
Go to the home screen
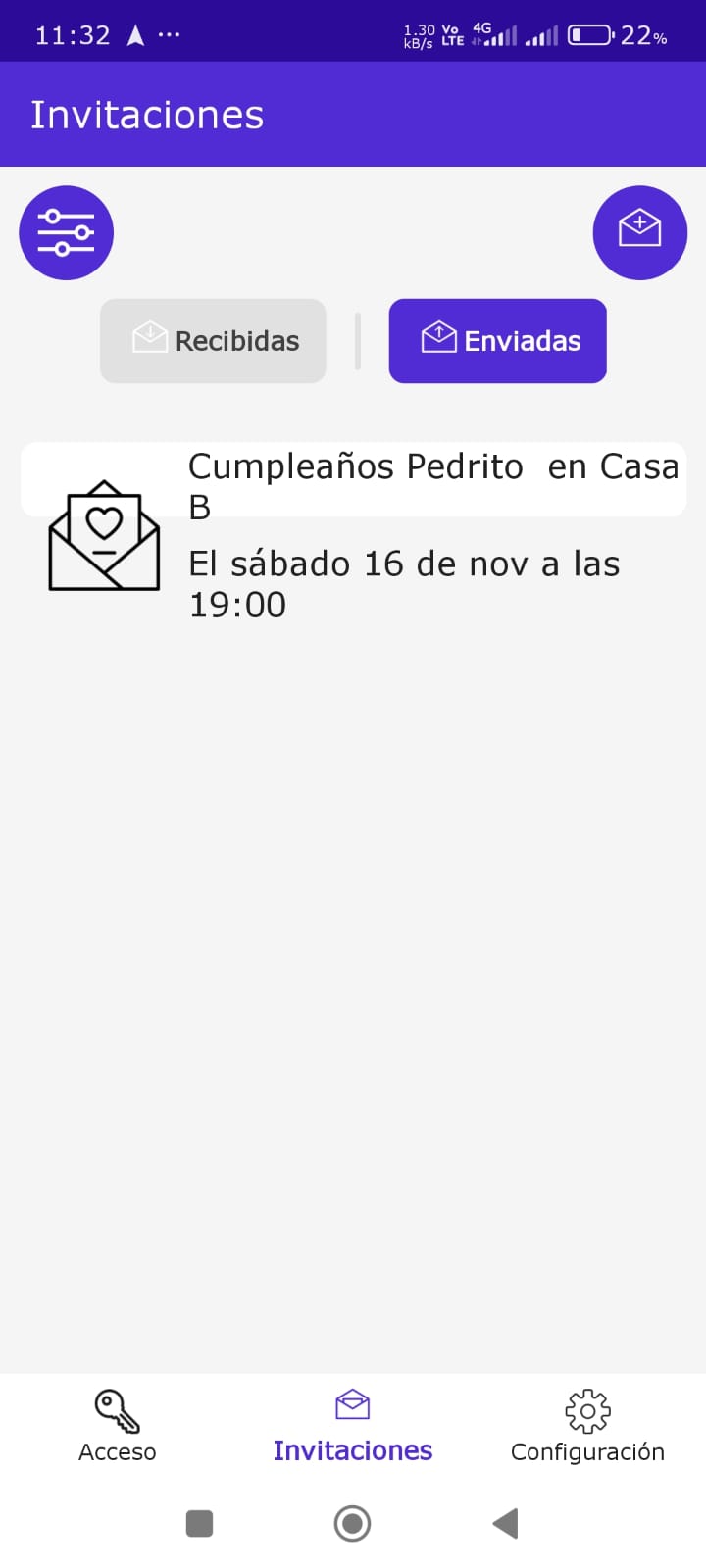(353, 1523)
